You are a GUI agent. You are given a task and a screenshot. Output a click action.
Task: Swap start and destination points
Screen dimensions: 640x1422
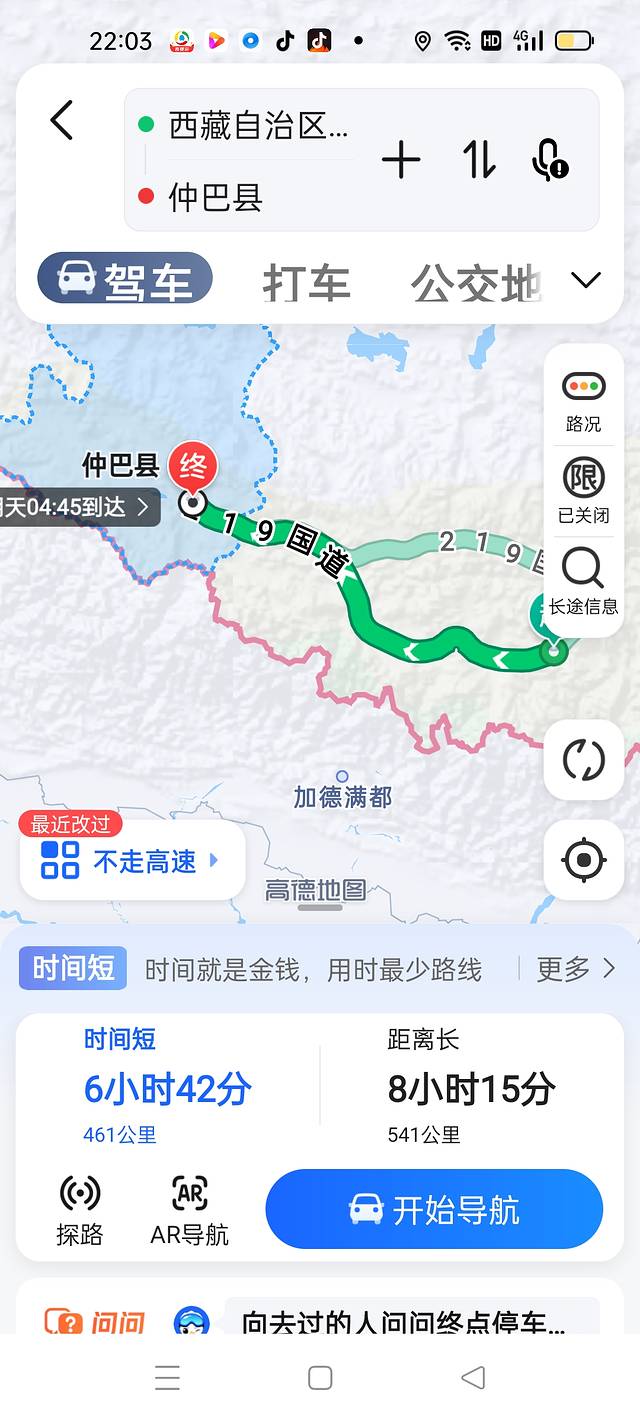pos(479,160)
